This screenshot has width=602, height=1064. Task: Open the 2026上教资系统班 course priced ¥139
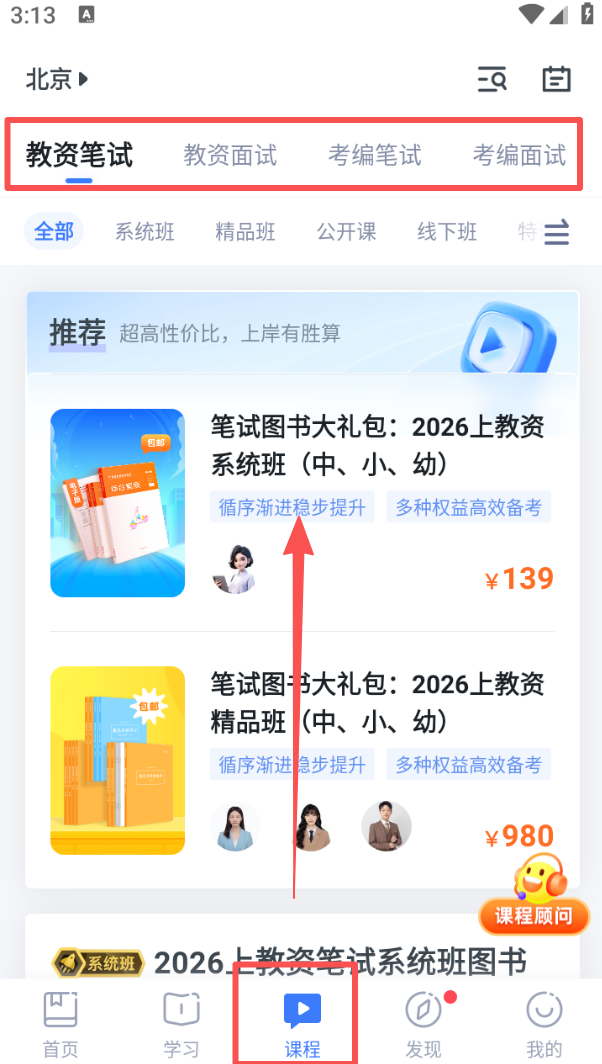point(378,445)
